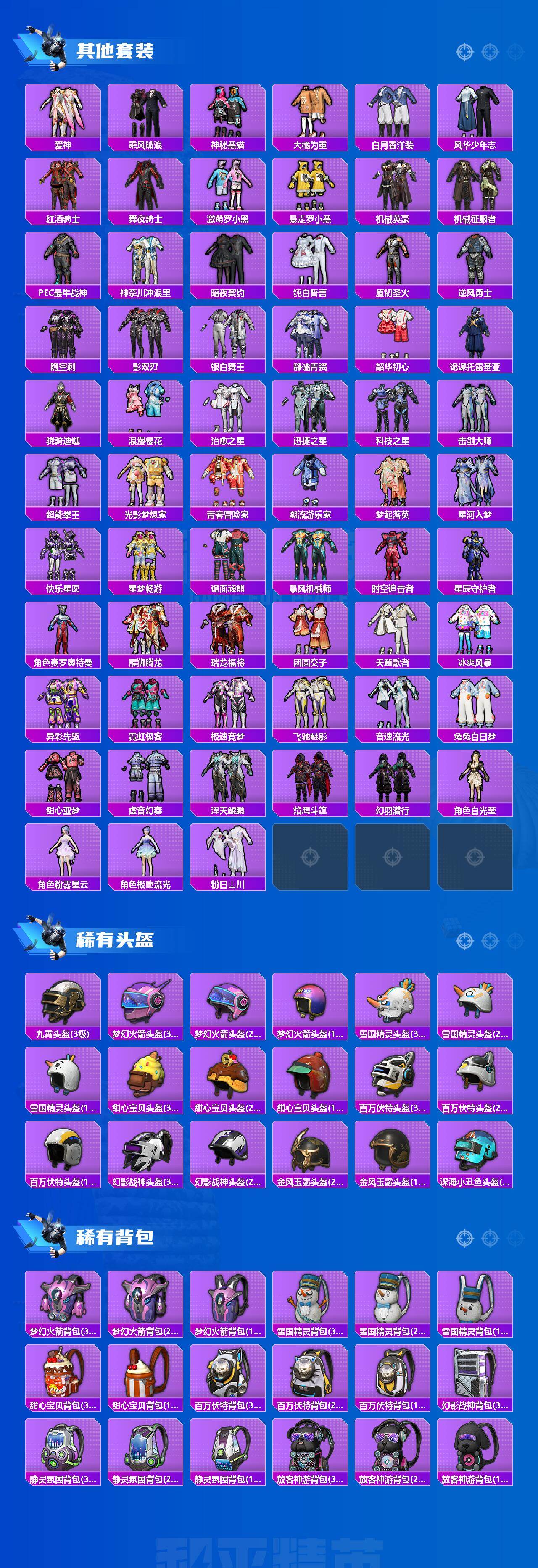Click the 角色白光莹 name label

pyautogui.click(x=476, y=810)
